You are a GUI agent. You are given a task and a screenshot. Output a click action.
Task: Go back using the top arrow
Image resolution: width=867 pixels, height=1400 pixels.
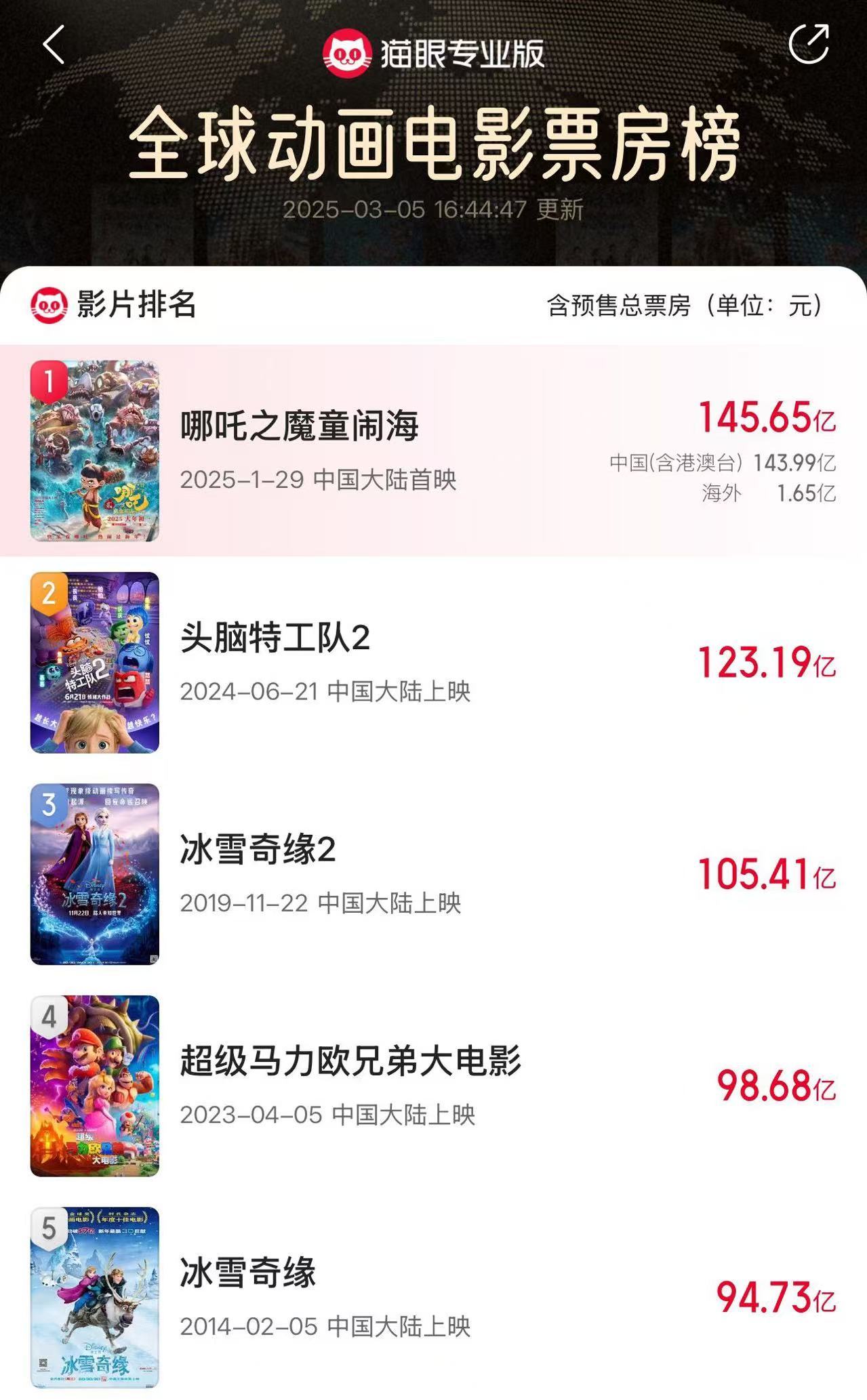click(54, 45)
